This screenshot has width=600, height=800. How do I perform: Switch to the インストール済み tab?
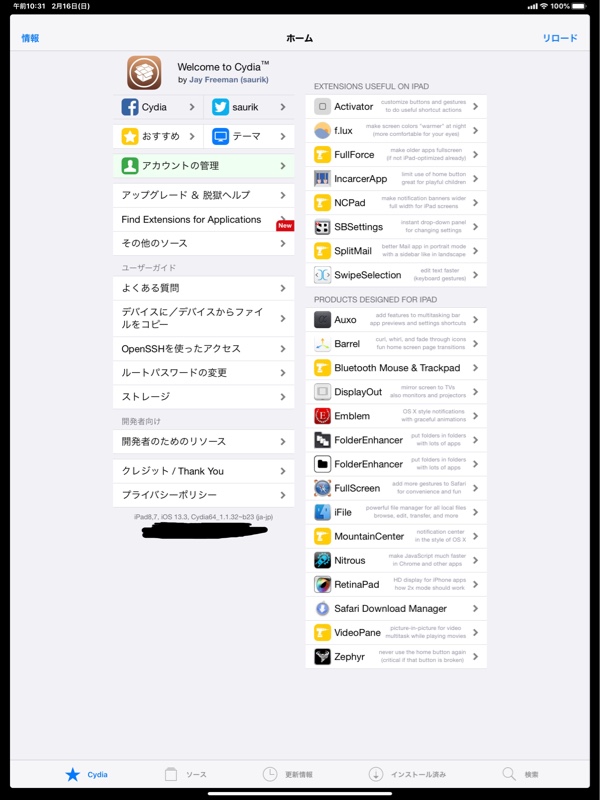(407, 774)
